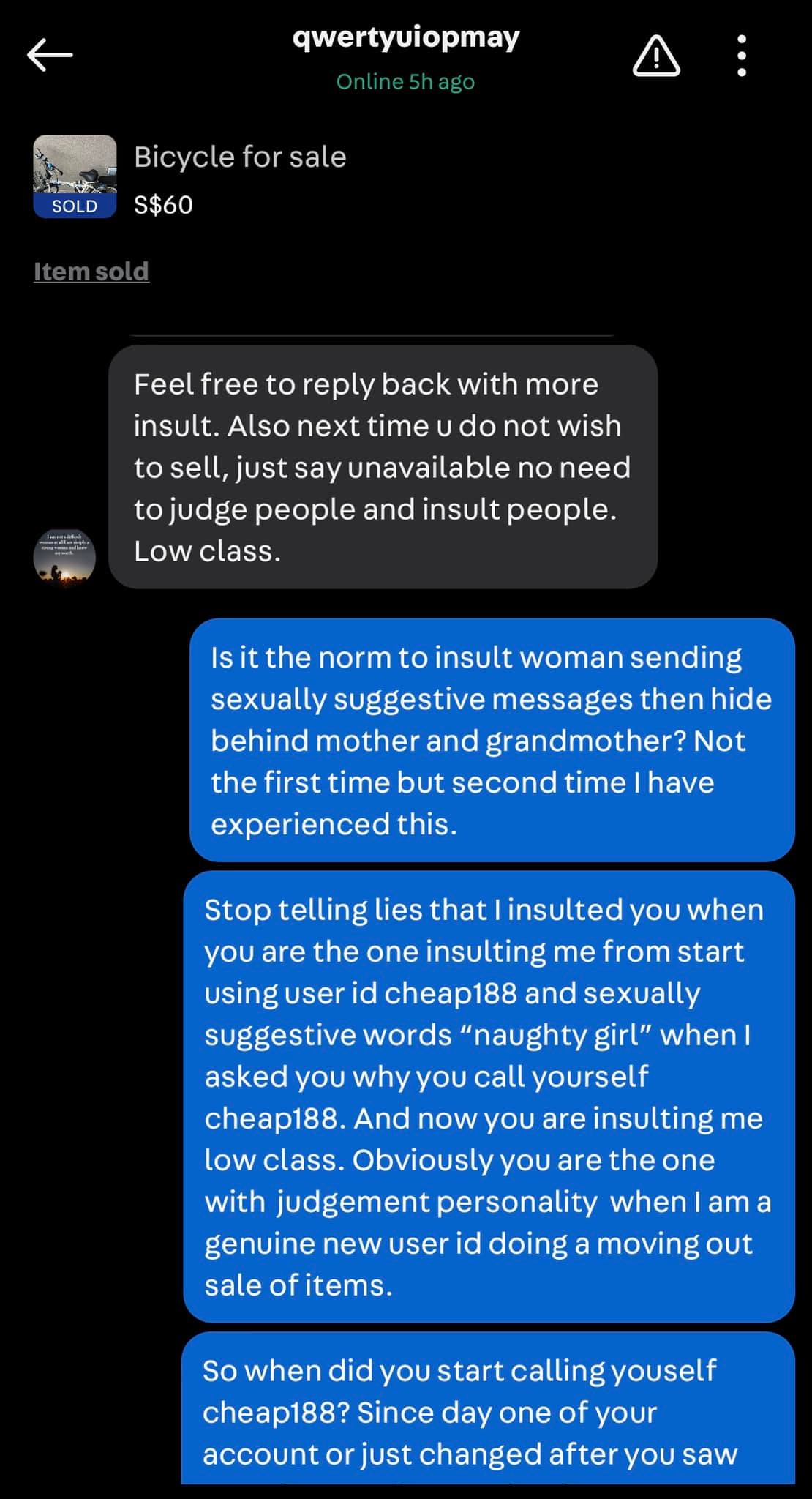Open the three-dot overflow menu
The height and width of the screenshot is (1499, 812).
tap(741, 56)
